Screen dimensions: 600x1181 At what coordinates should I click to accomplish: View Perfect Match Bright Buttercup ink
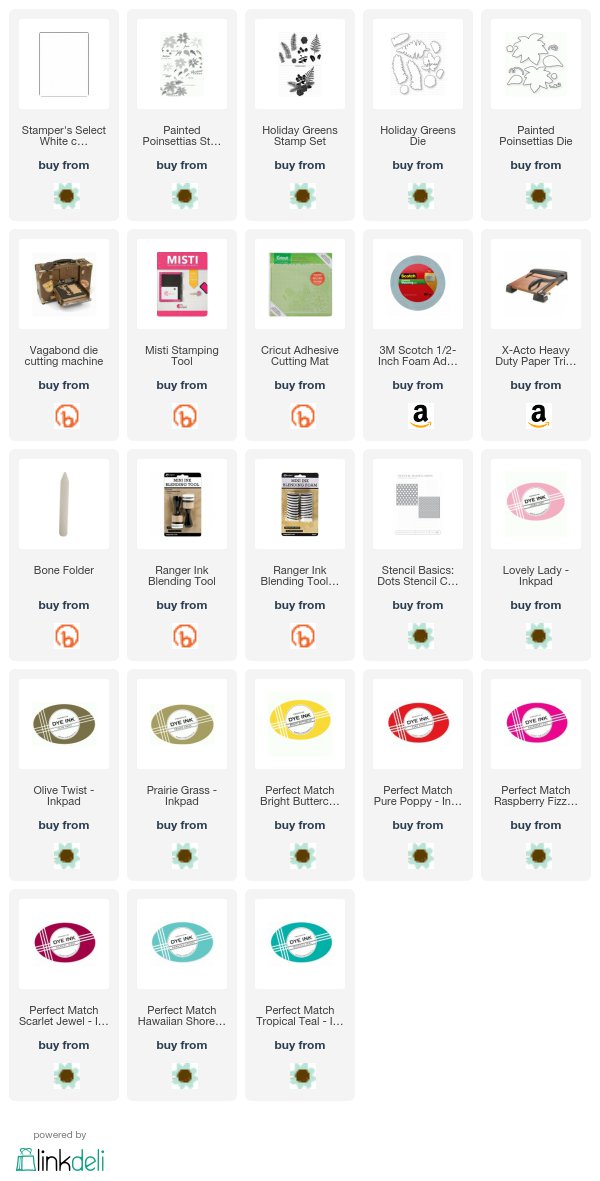[x=300, y=774]
